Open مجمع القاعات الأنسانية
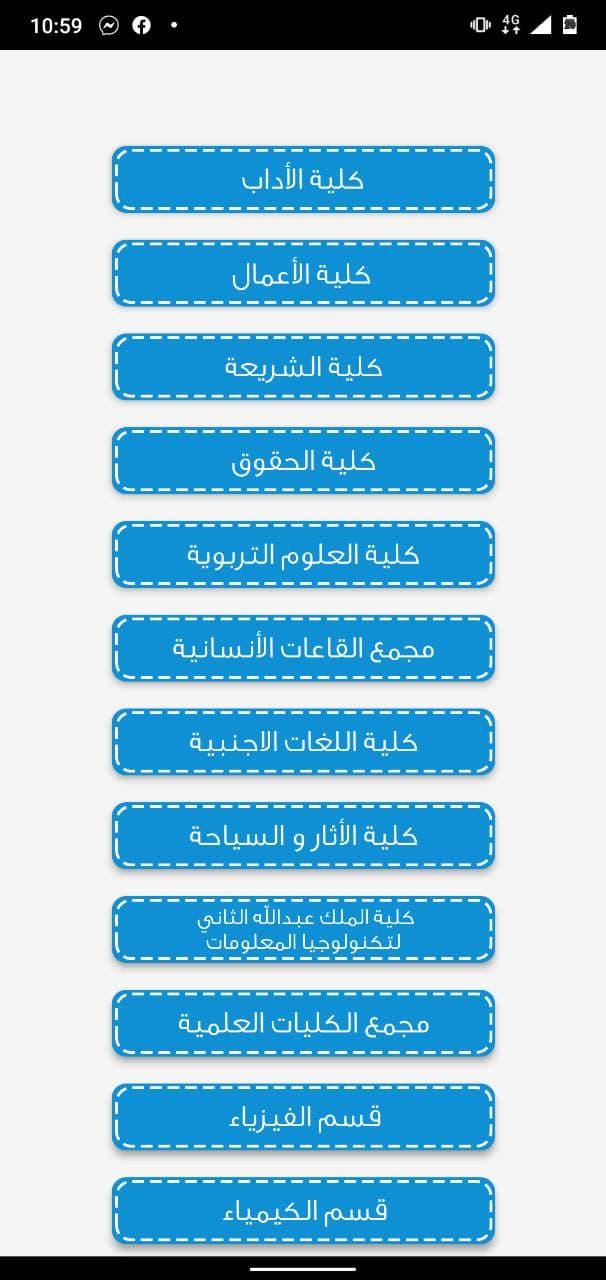 coord(303,648)
